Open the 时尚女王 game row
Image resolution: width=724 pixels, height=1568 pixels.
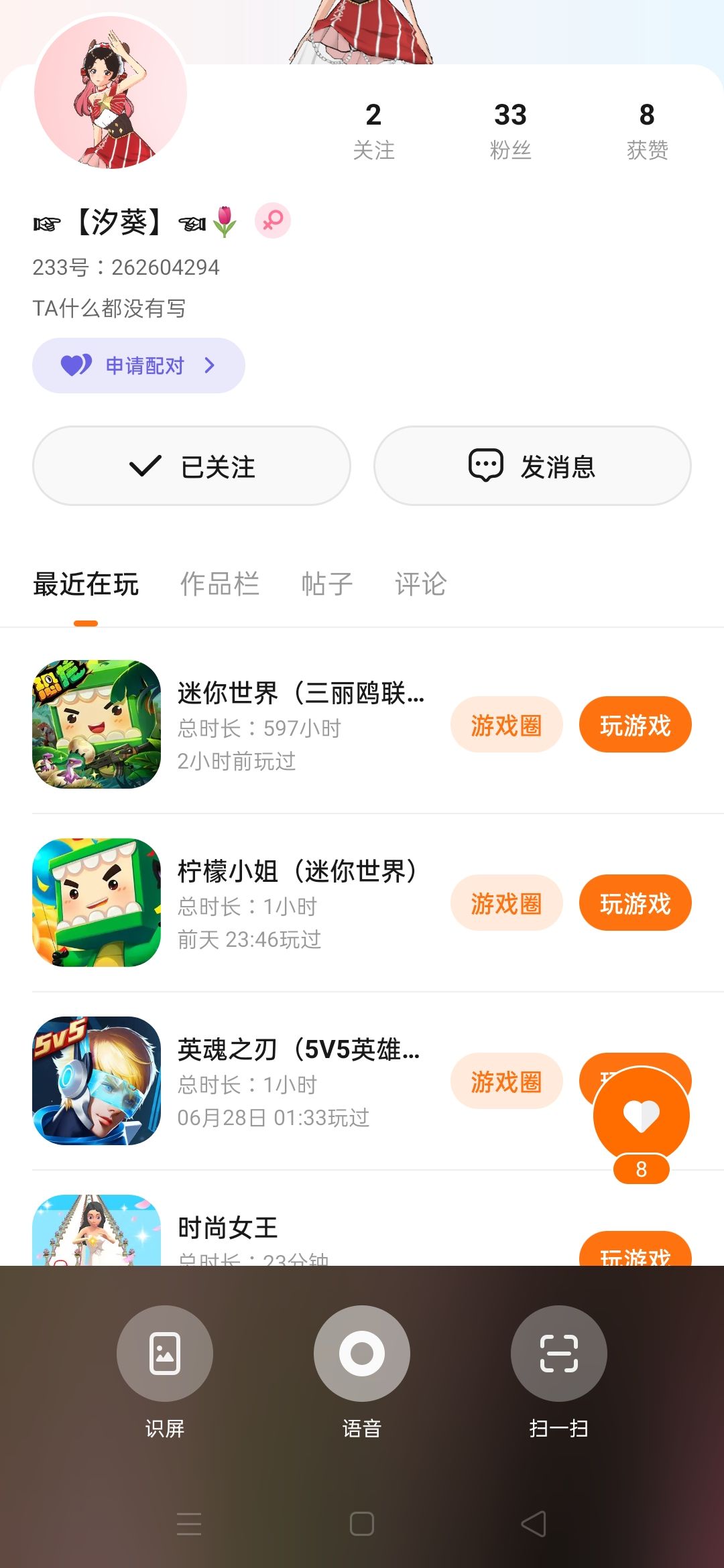(228, 1229)
